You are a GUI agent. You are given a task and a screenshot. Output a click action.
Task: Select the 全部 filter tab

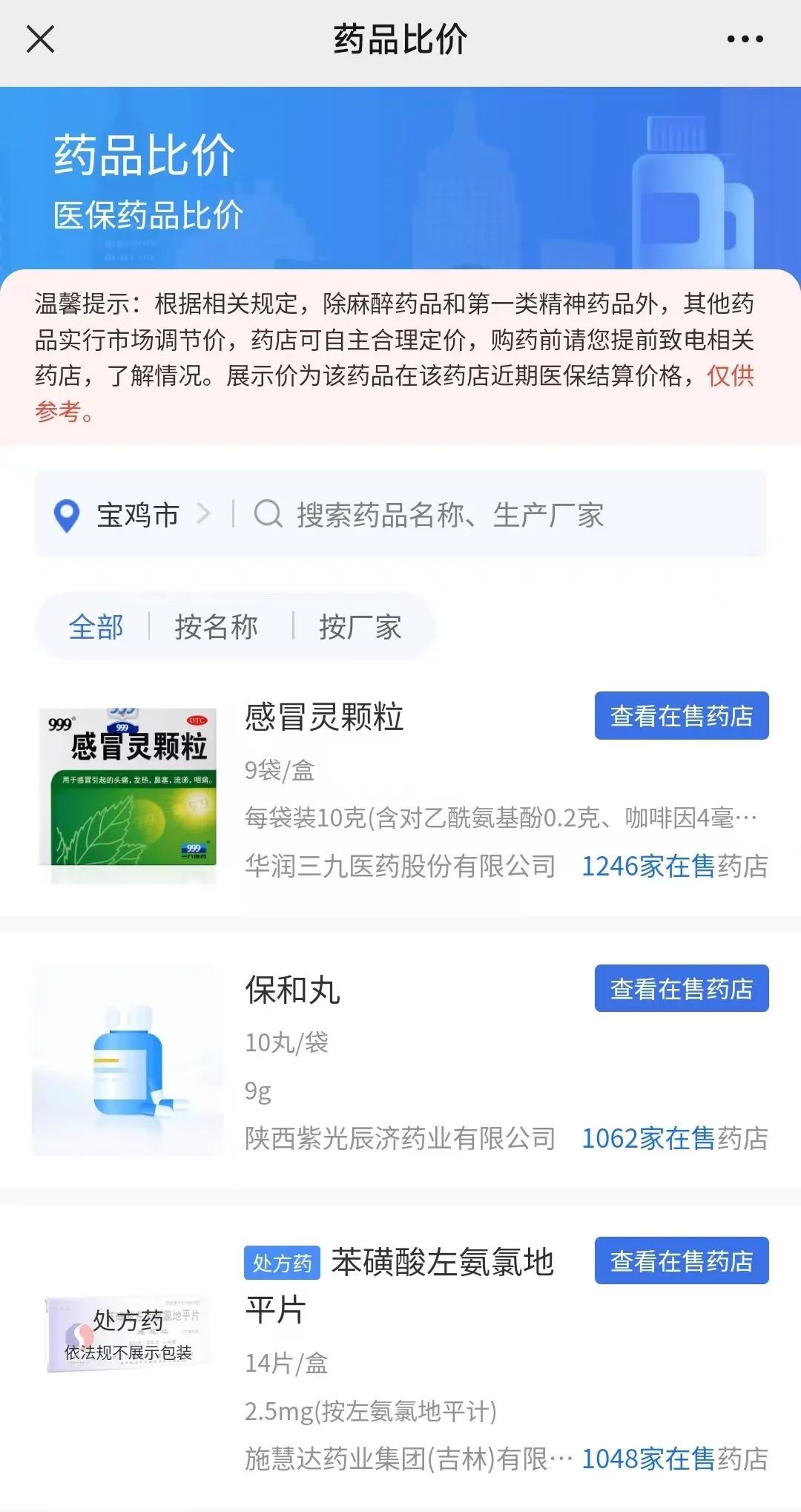(x=96, y=627)
